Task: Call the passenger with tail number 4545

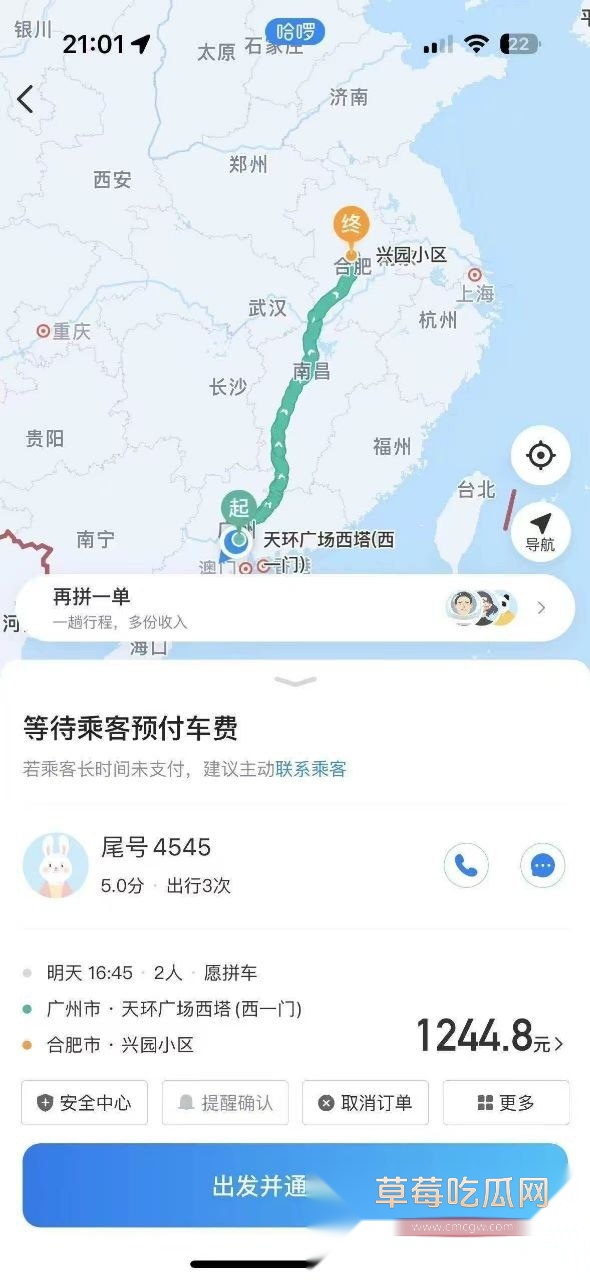Action: pos(466,866)
